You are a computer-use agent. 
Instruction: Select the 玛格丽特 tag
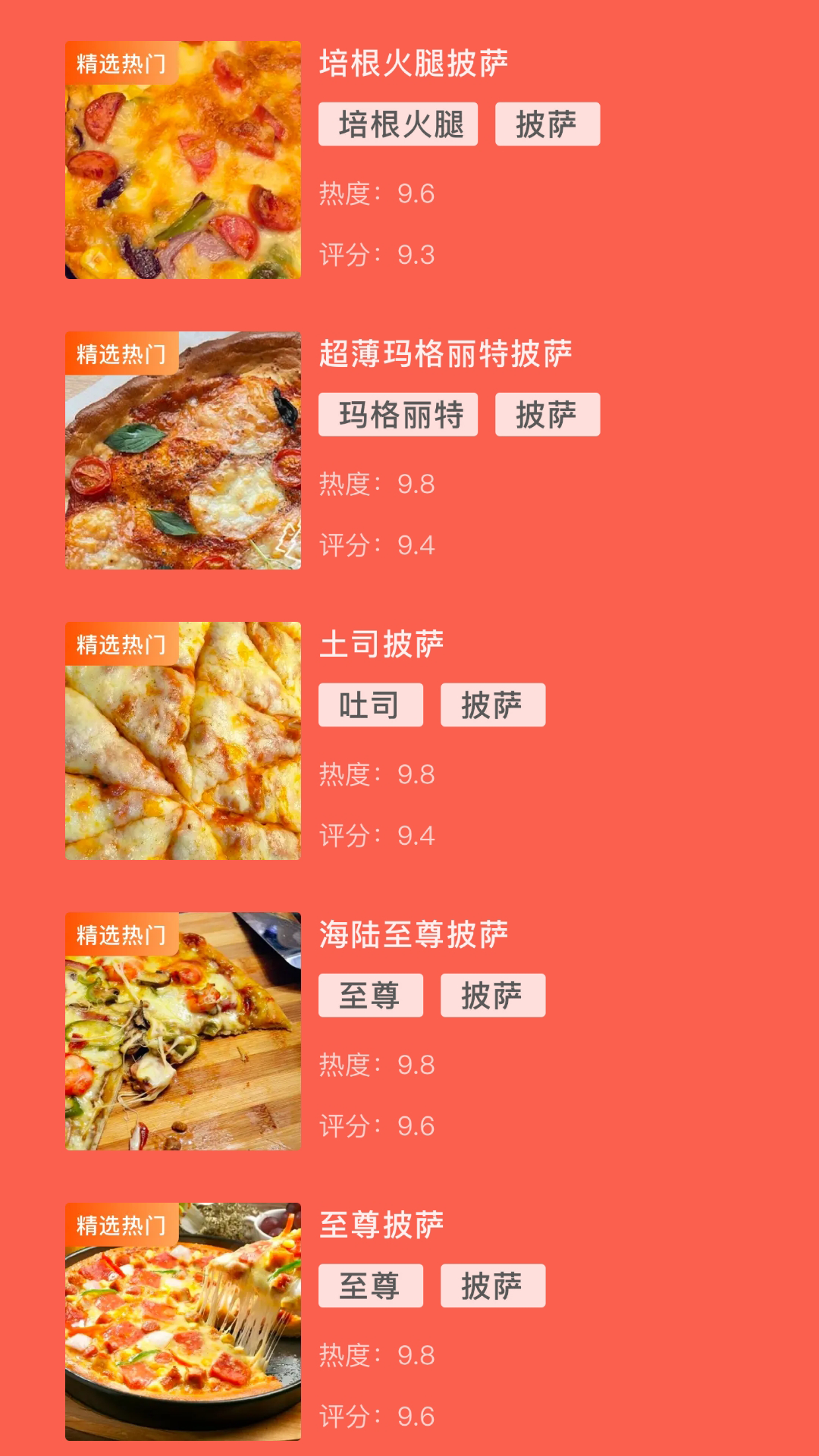click(397, 413)
